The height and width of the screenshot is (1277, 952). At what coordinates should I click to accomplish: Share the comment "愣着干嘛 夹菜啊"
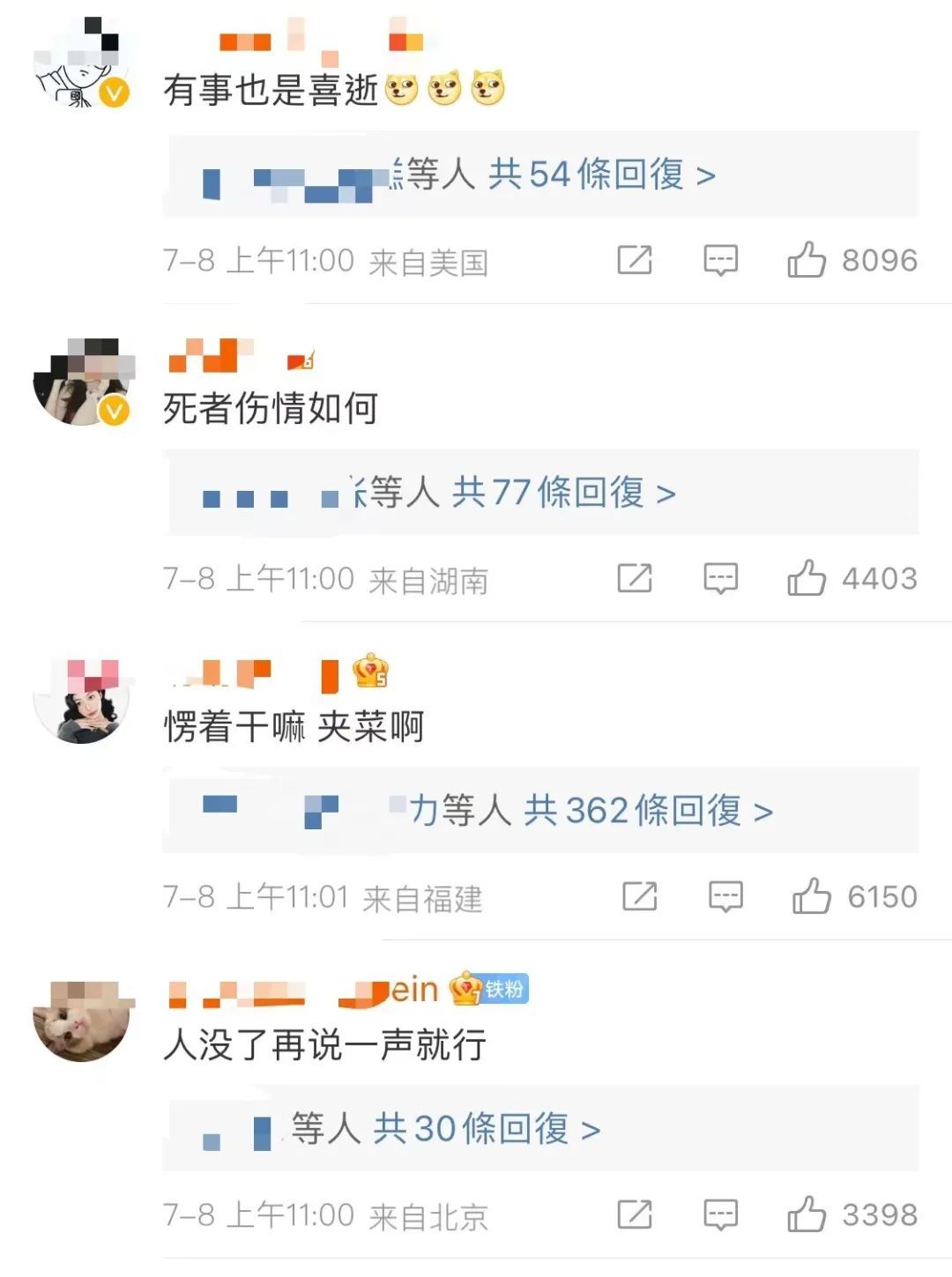(640, 896)
